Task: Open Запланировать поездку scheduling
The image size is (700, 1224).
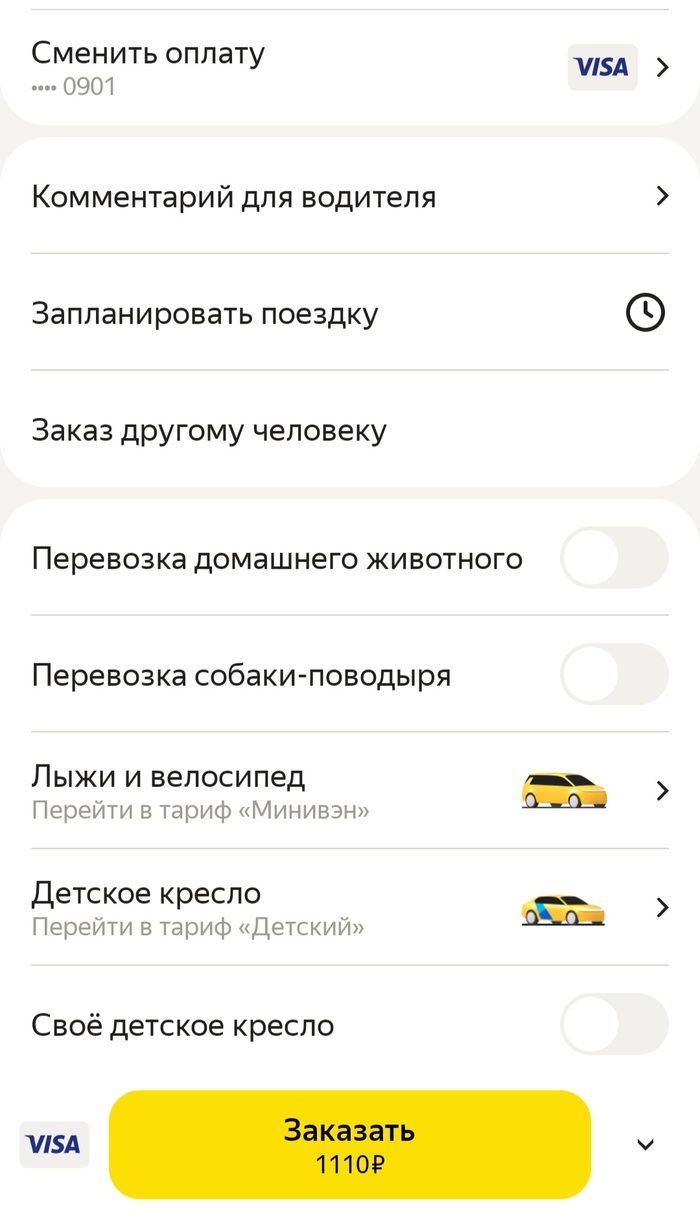Action: (x=350, y=314)
